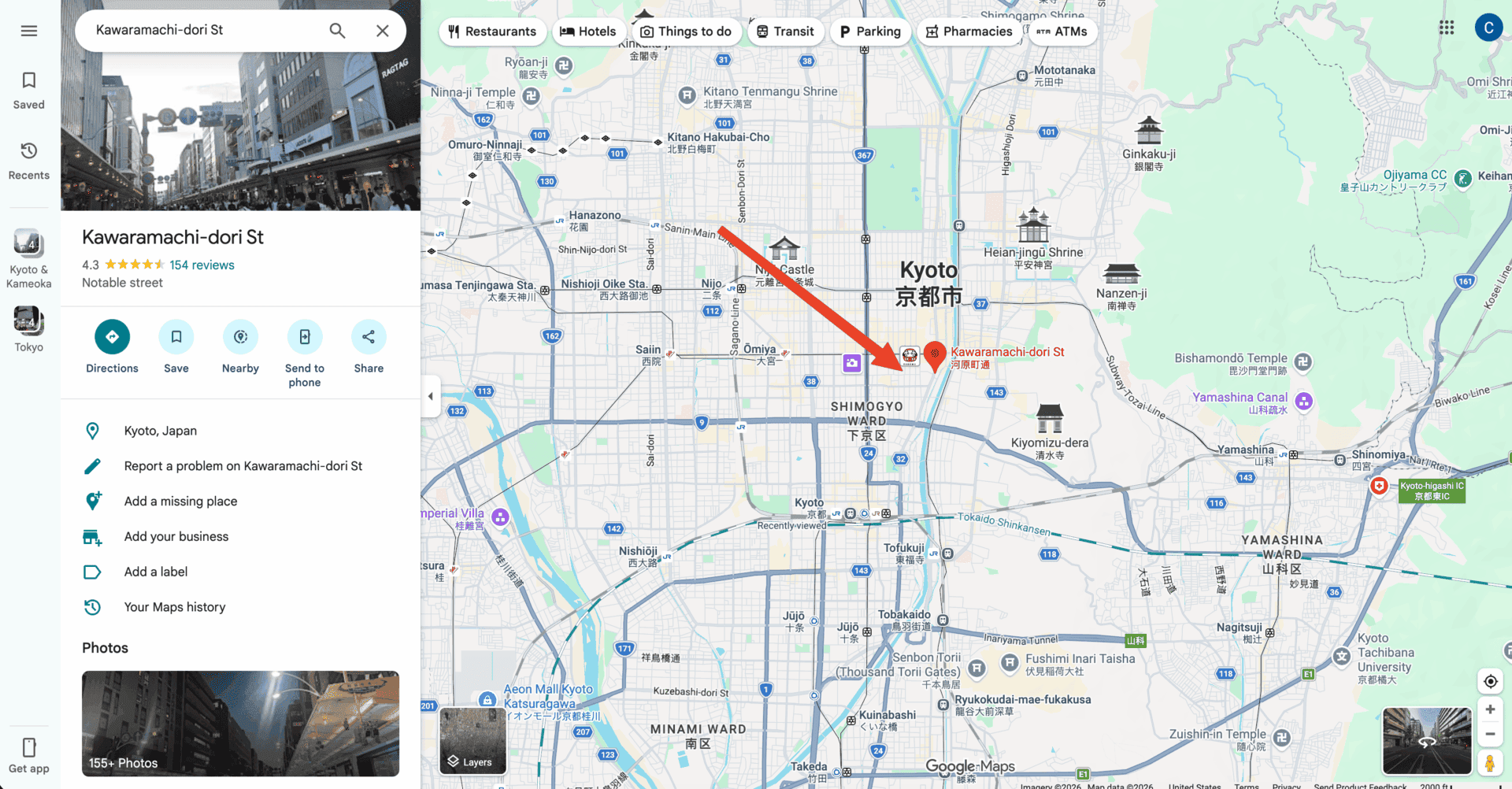Select the Pharmacies chip
This screenshot has height=789, width=1512.
[x=969, y=31]
